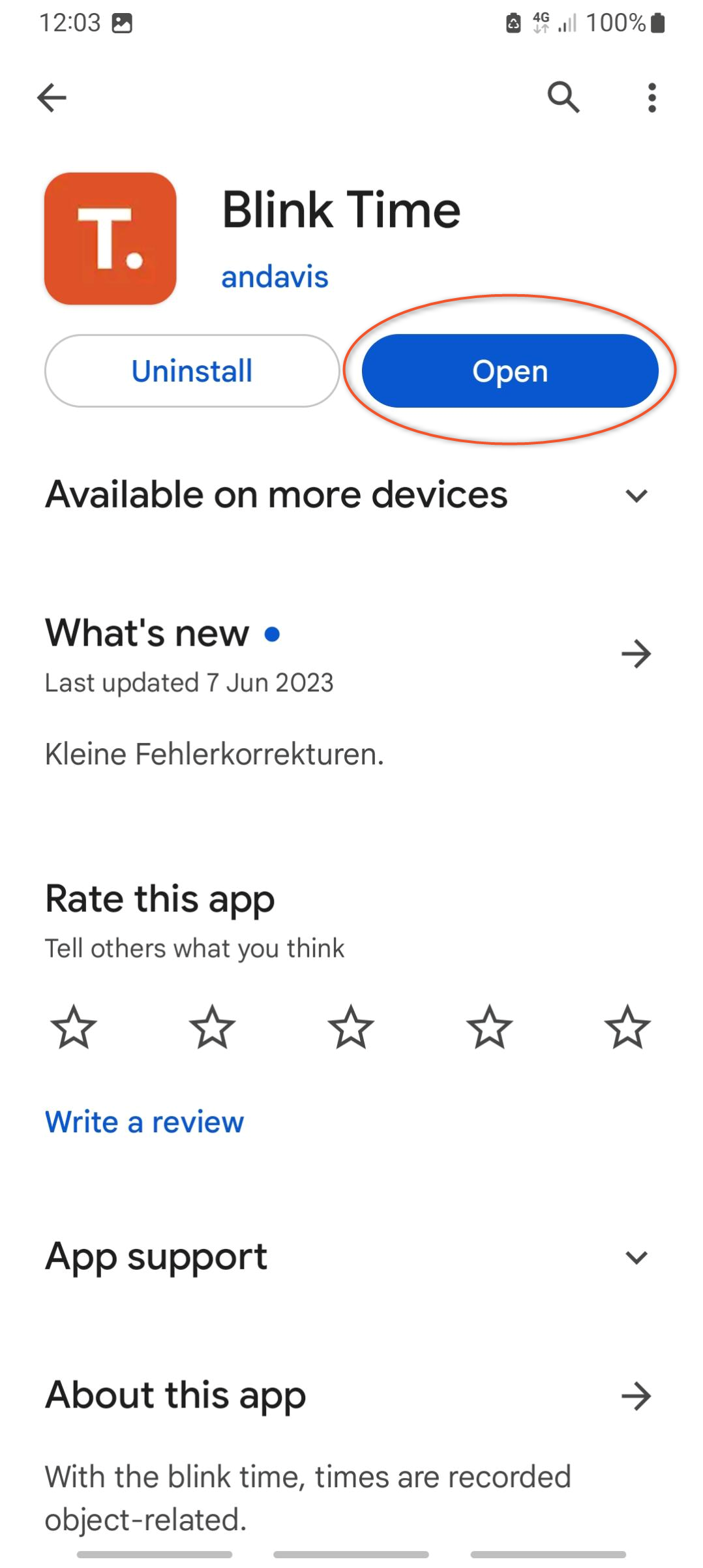
Task: Open About this app arrow
Action: coord(636,1396)
